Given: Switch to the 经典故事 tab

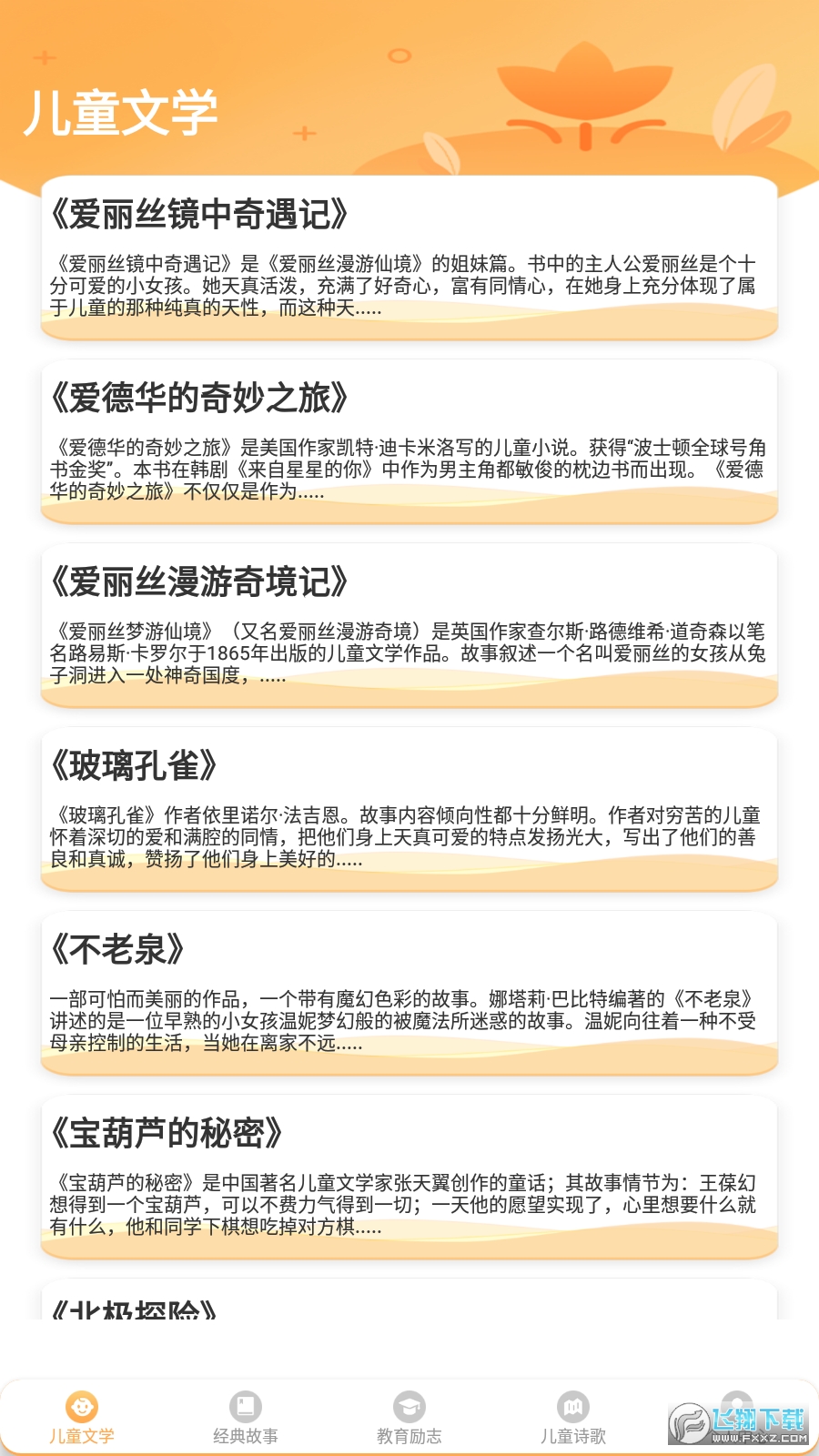Looking at the screenshot, I should coord(246,1418).
